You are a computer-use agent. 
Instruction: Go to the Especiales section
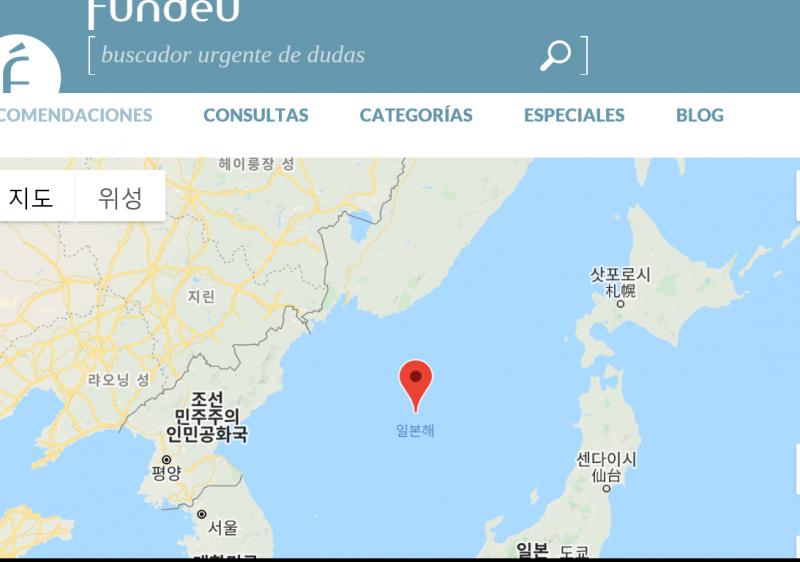[574, 115]
